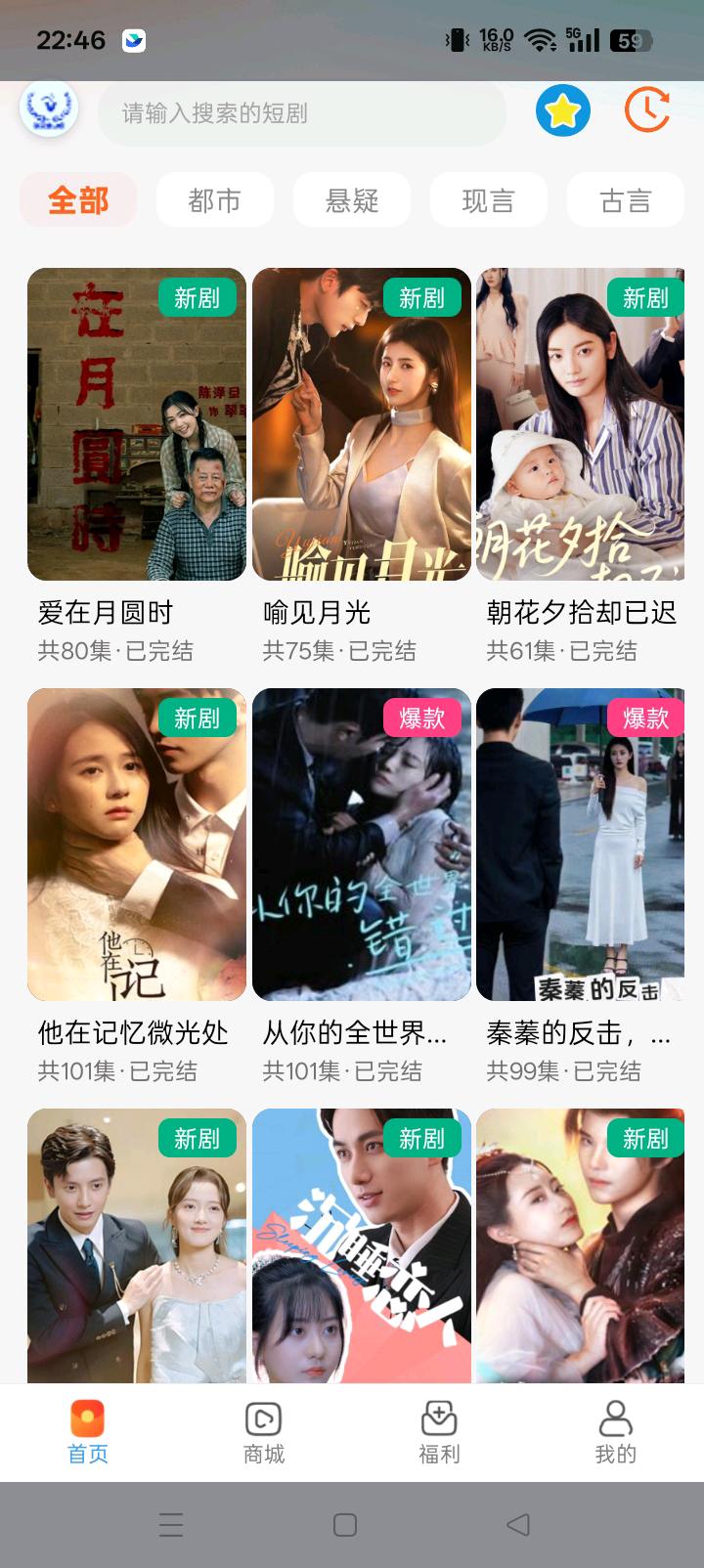Switch to the 都市 category tab
This screenshot has width=704, height=1568.
215,200
